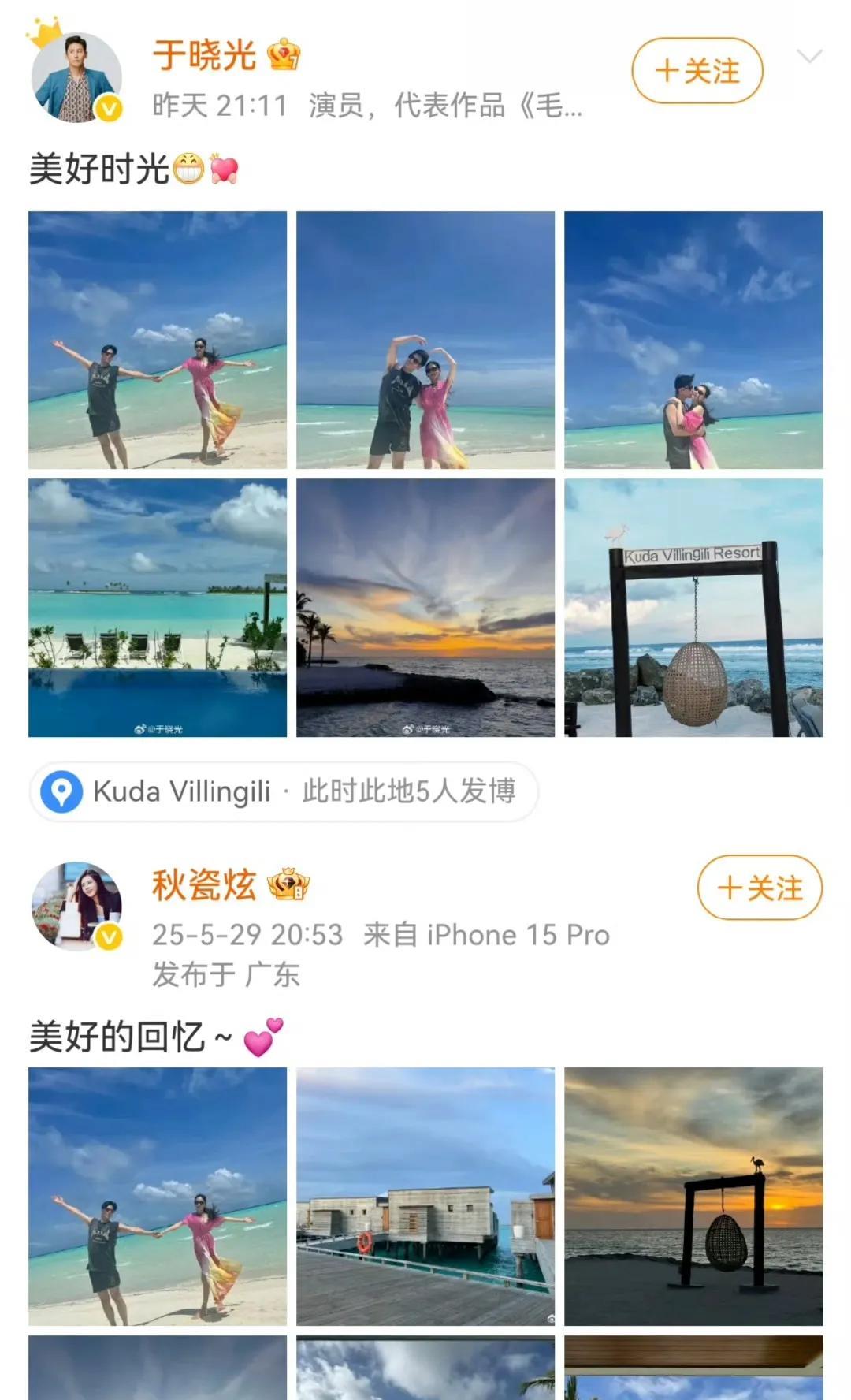The height and width of the screenshot is (1400, 851).
Task: Open the first beach photo in 于晓光's post
Action: coord(158,340)
